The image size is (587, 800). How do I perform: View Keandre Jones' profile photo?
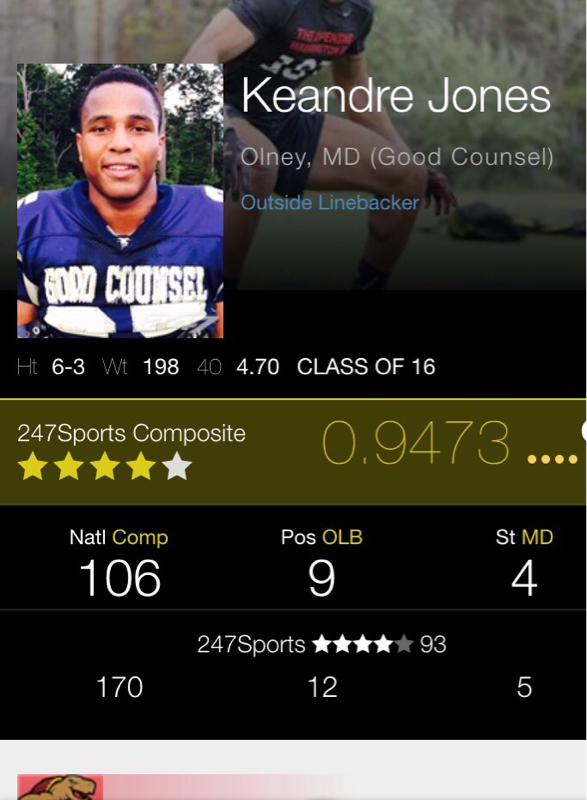point(120,201)
